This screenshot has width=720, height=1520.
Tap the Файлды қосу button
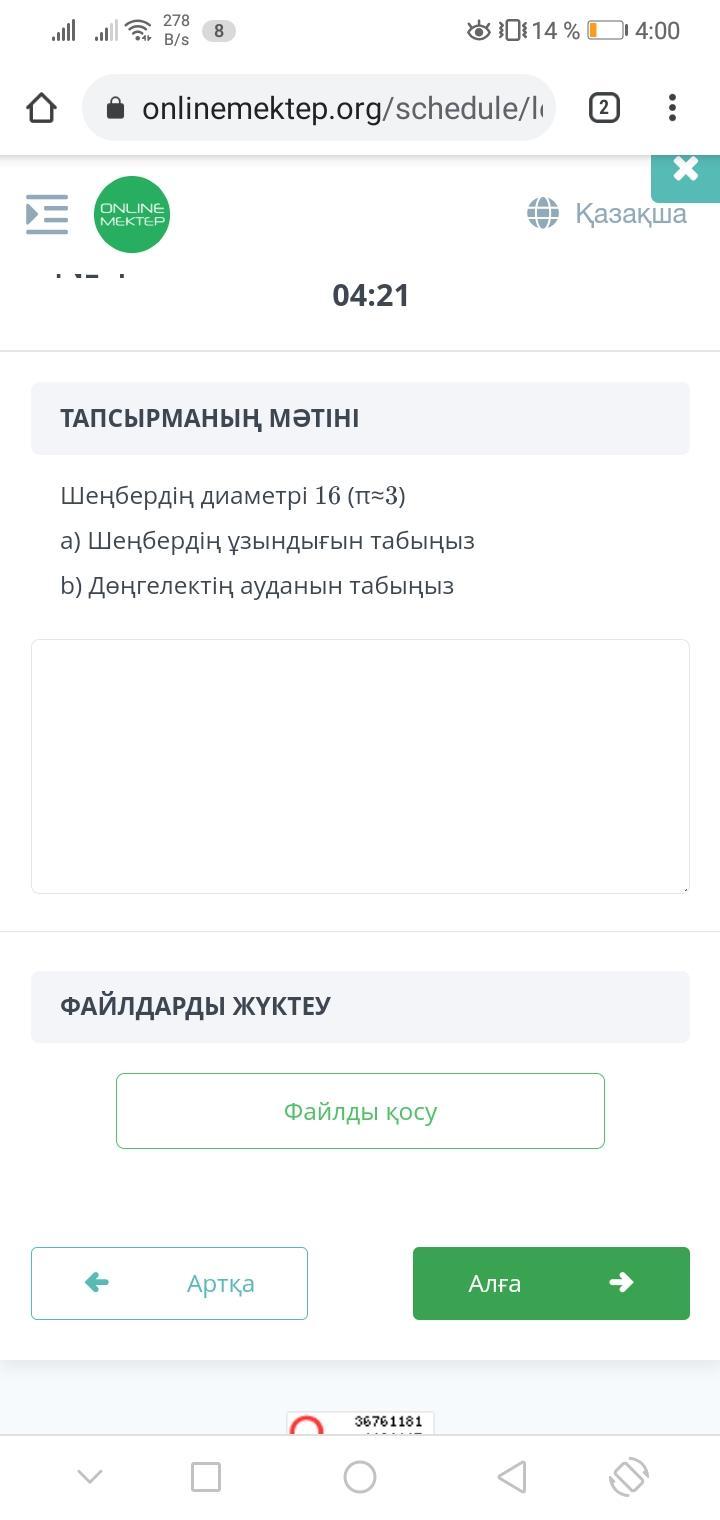pyautogui.click(x=360, y=1111)
